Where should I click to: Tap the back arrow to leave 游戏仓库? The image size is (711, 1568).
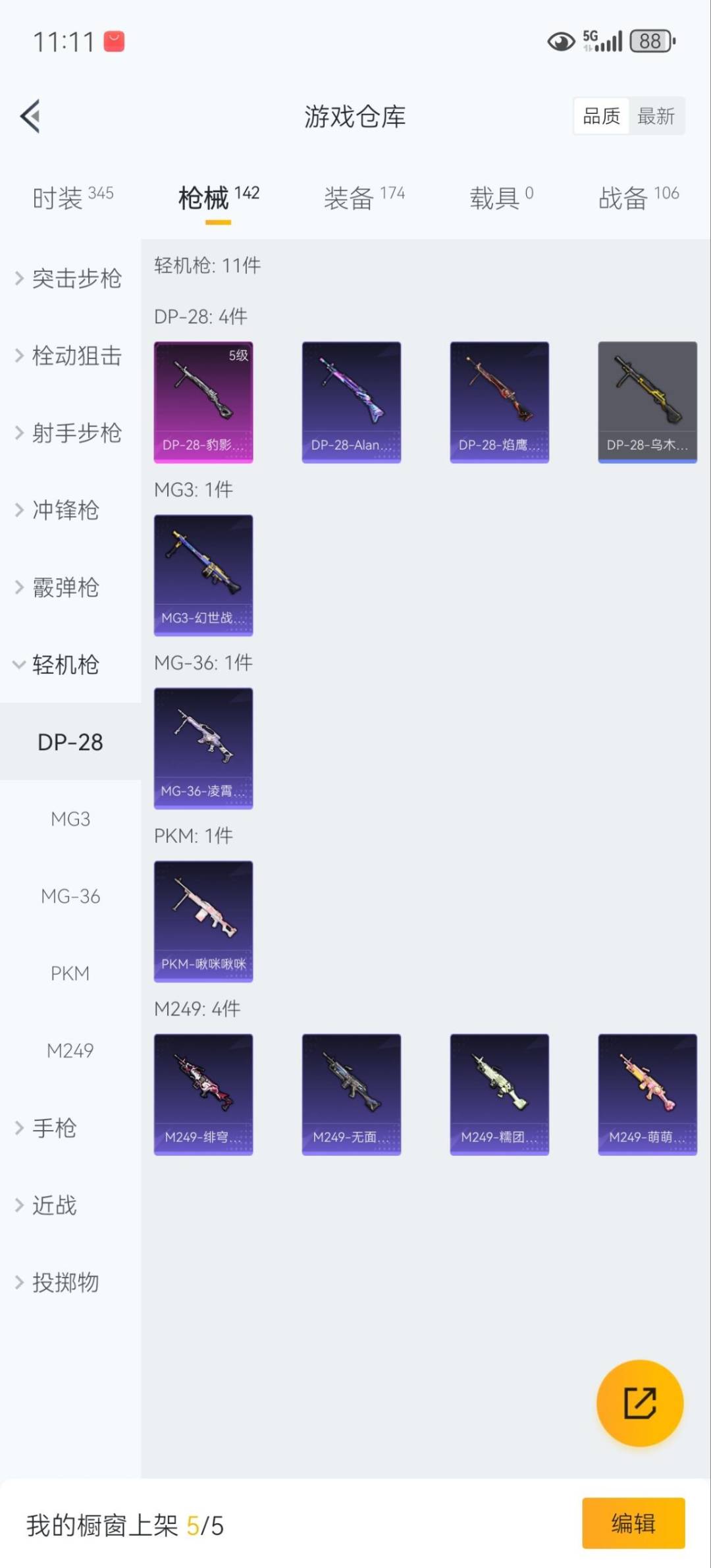[29, 116]
